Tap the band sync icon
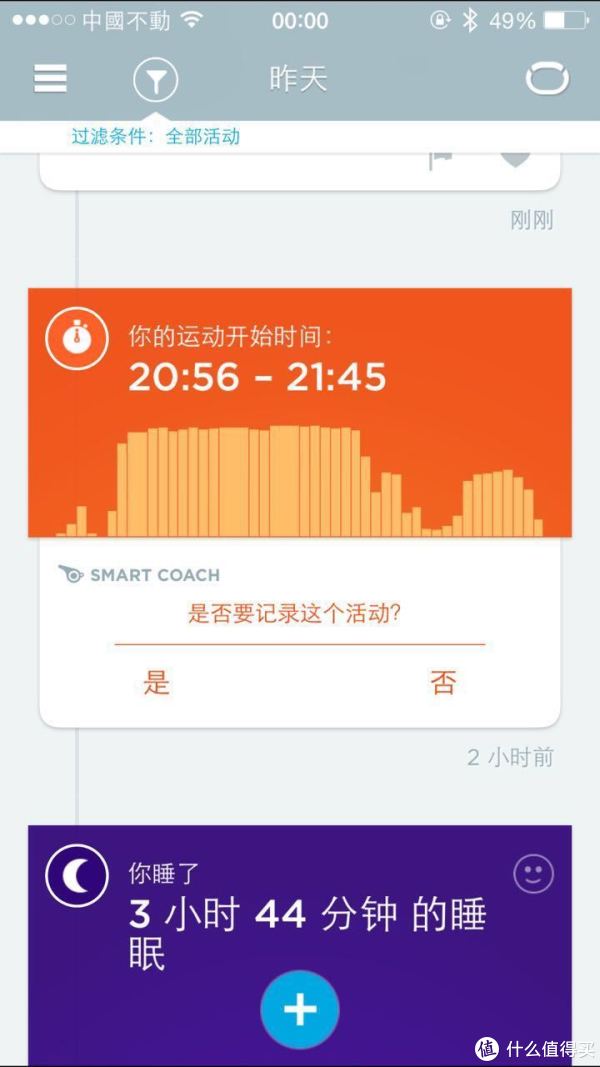This screenshot has height=1067, width=600. [548, 80]
